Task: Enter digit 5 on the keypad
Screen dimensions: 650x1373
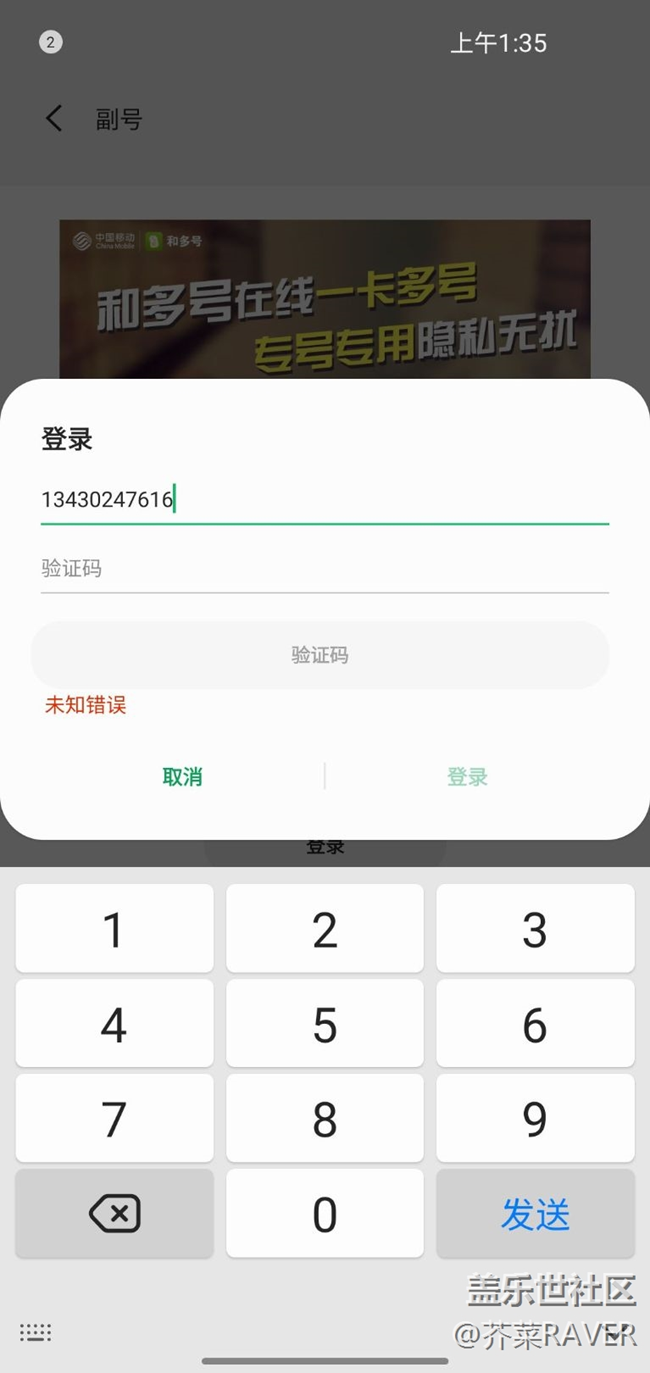Action: click(324, 1025)
